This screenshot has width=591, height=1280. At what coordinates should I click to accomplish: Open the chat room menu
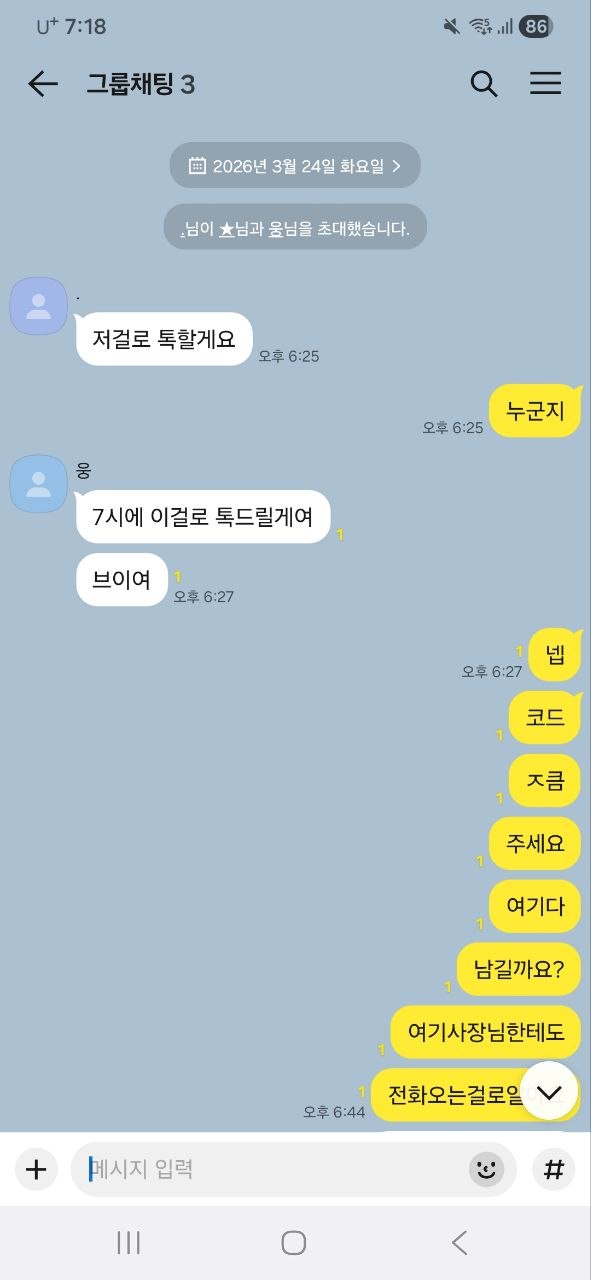[x=545, y=84]
